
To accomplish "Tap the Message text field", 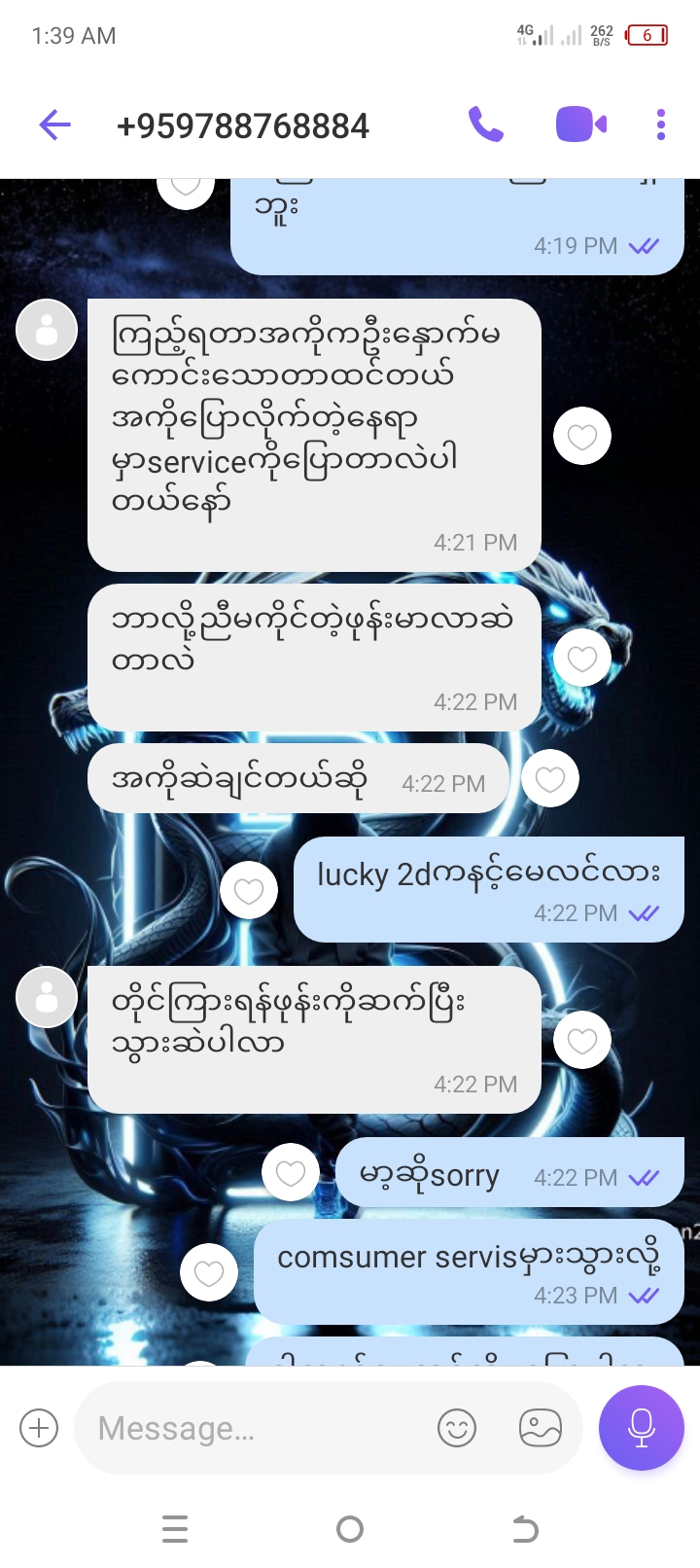I will [253, 1428].
